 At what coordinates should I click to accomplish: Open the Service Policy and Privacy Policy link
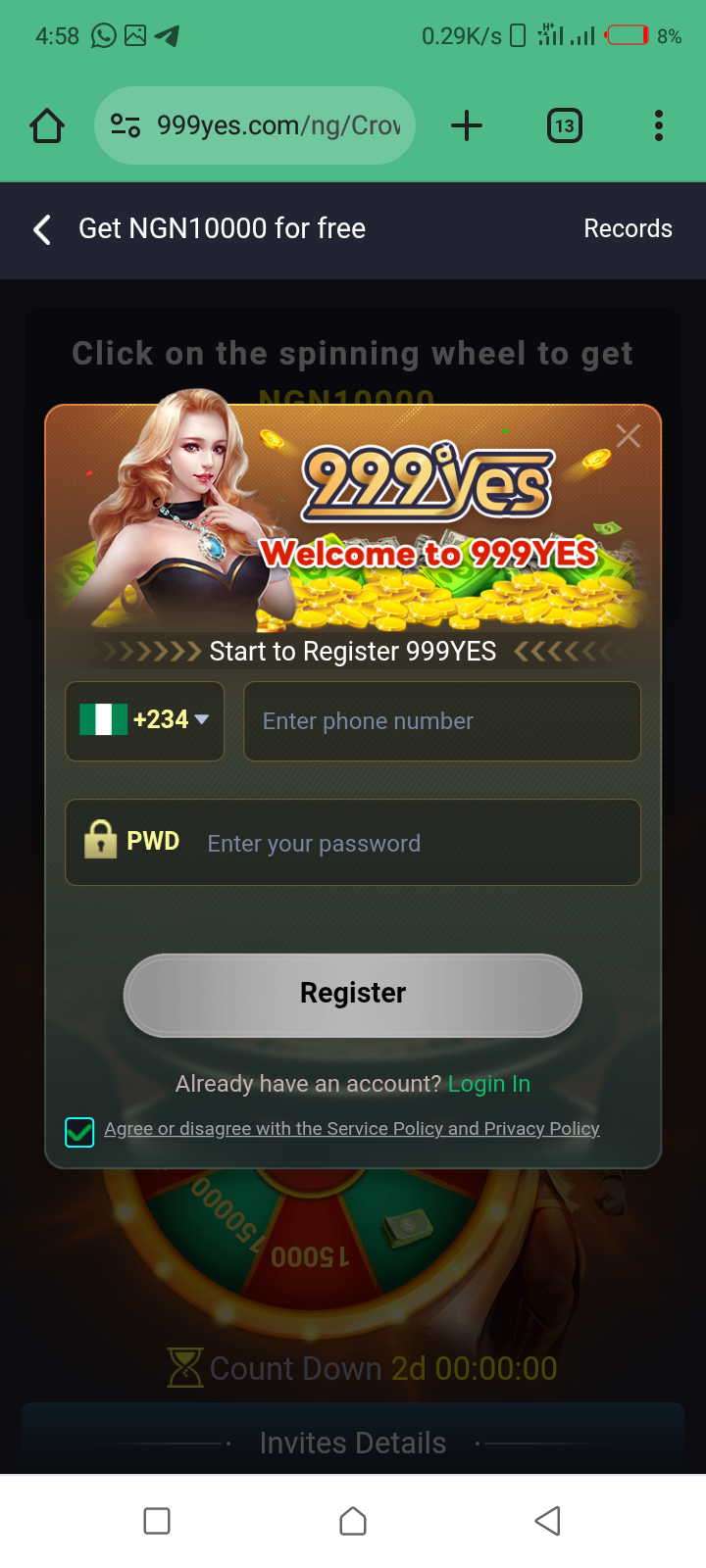353,1129
